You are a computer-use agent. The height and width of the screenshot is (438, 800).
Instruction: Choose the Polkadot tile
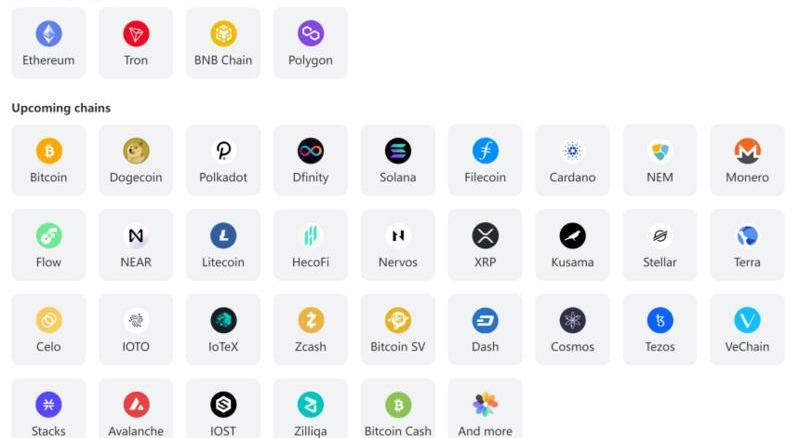(x=223, y=160)
